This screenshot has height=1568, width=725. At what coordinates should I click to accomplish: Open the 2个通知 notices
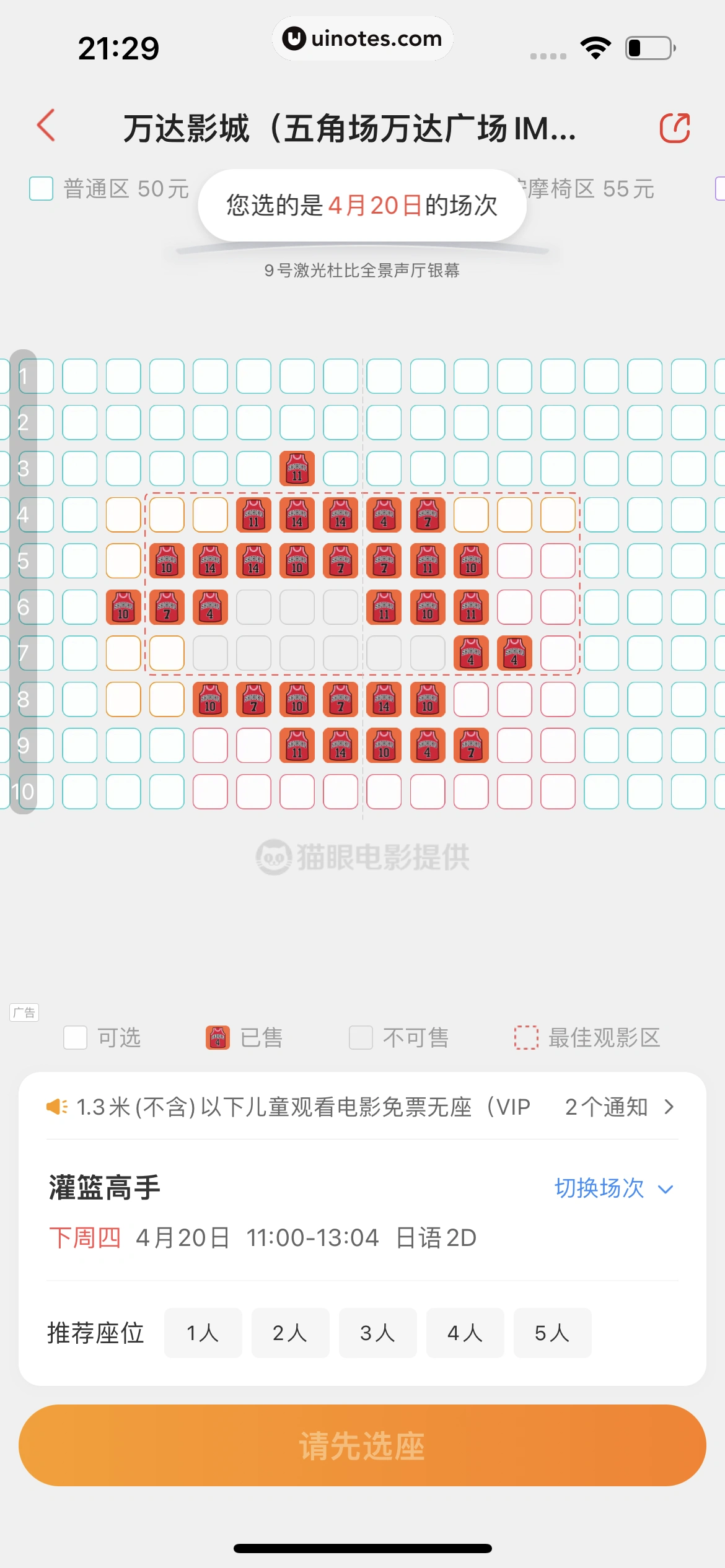618,1107
